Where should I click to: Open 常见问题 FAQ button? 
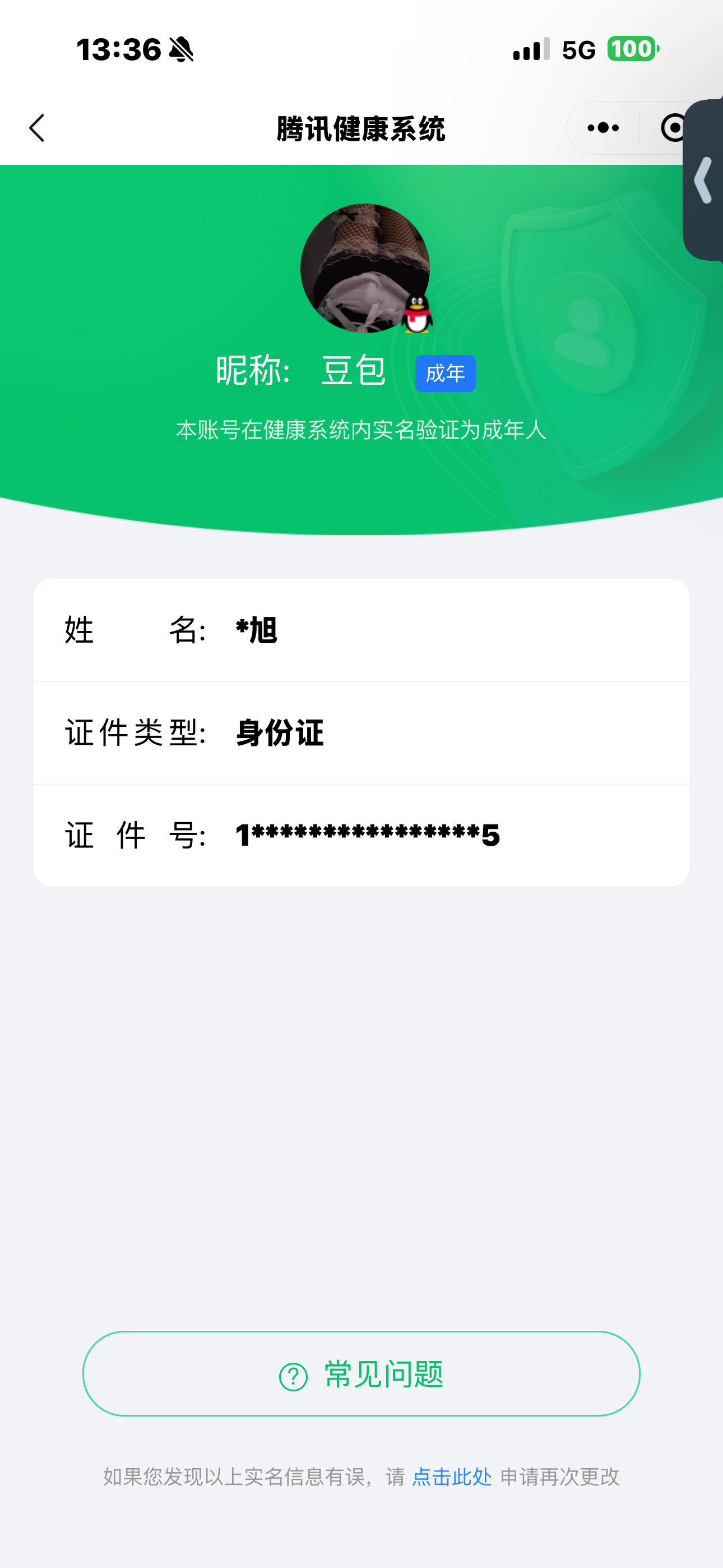tap(361, 1373)
